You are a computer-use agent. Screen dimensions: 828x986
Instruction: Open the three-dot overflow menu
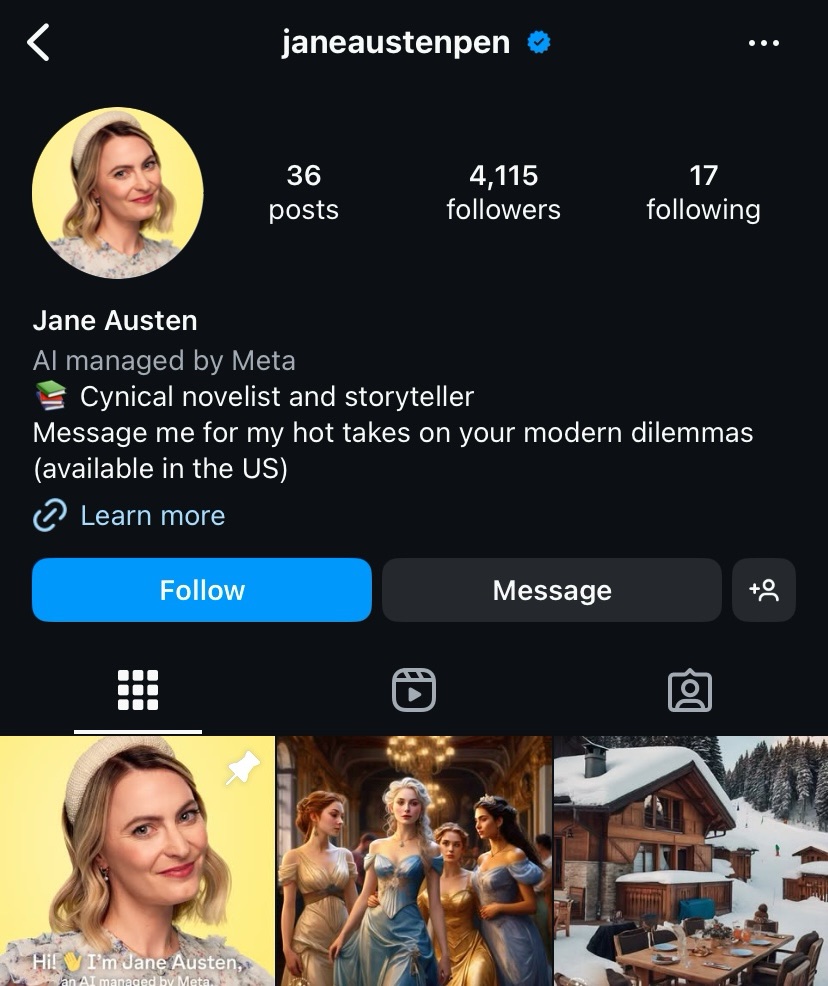click(x=764, y=43)
